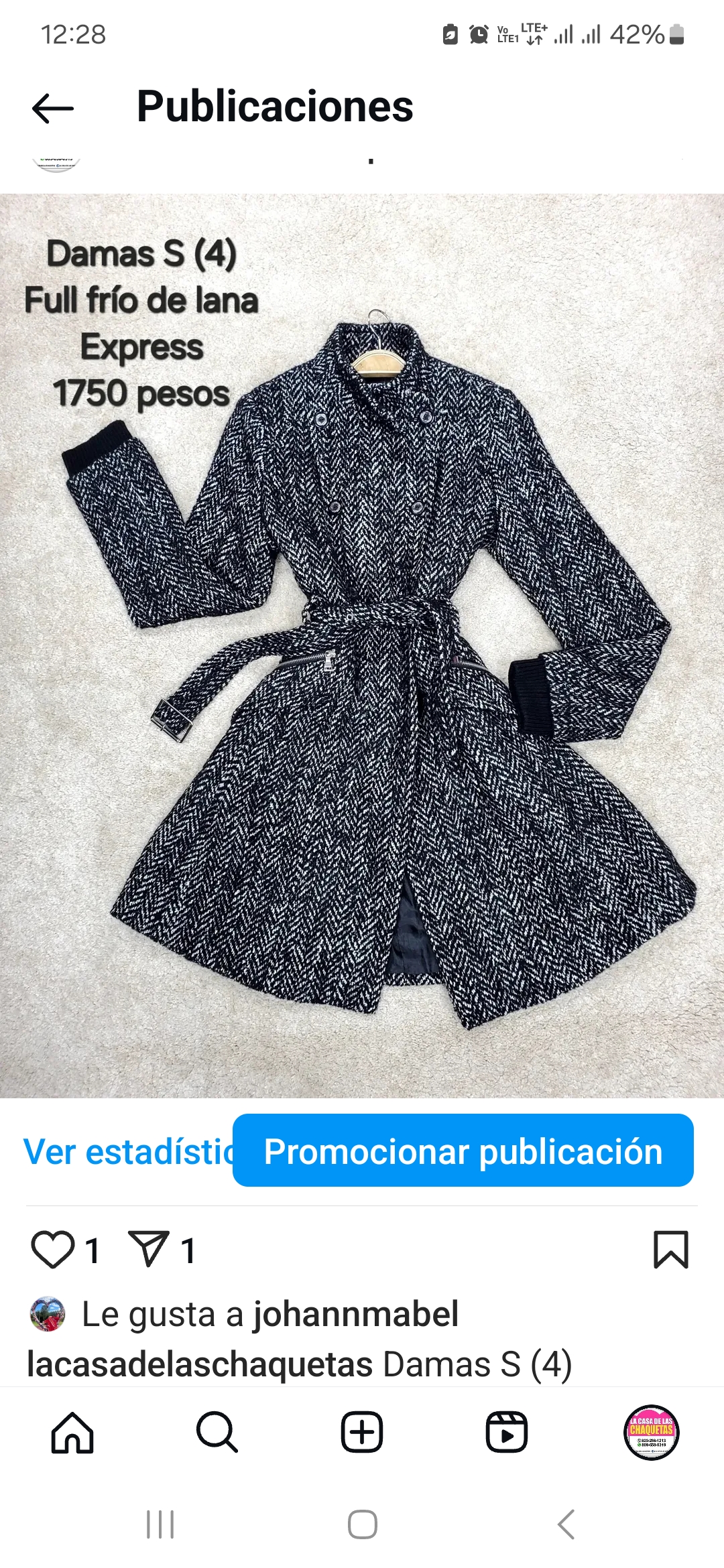Image resolution: width=724 pixels, height=1568 pixels.
Task: Share the post via send icon
Action: coord(148,1250)
